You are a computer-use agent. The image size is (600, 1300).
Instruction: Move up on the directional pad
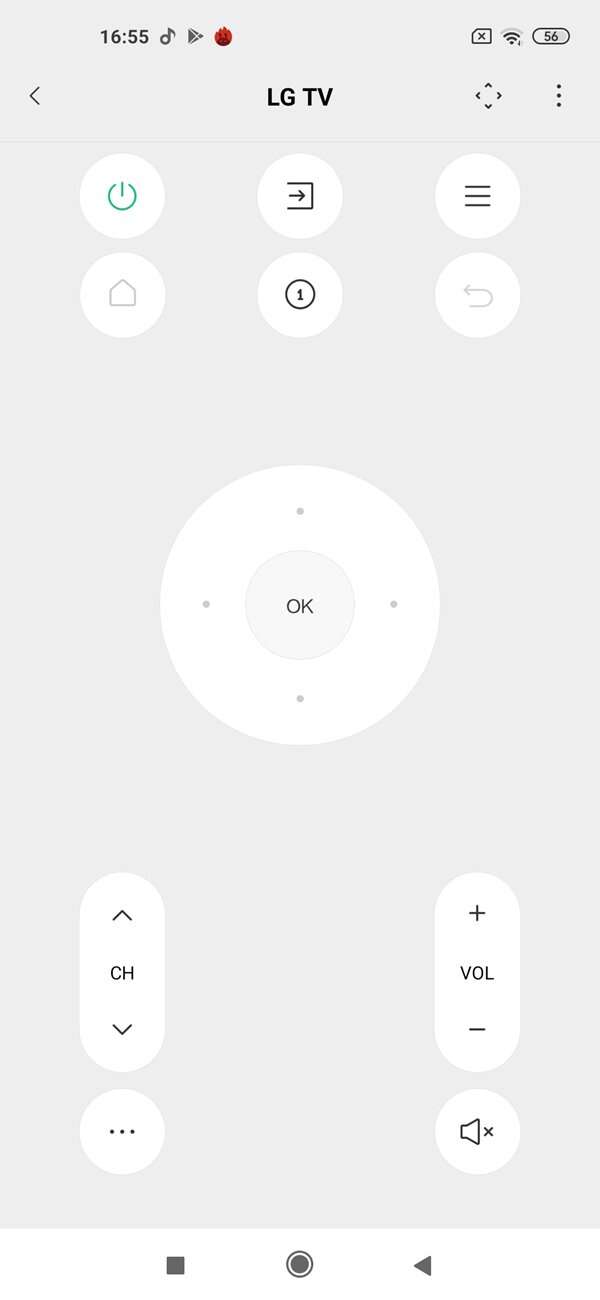pos(300,511)
